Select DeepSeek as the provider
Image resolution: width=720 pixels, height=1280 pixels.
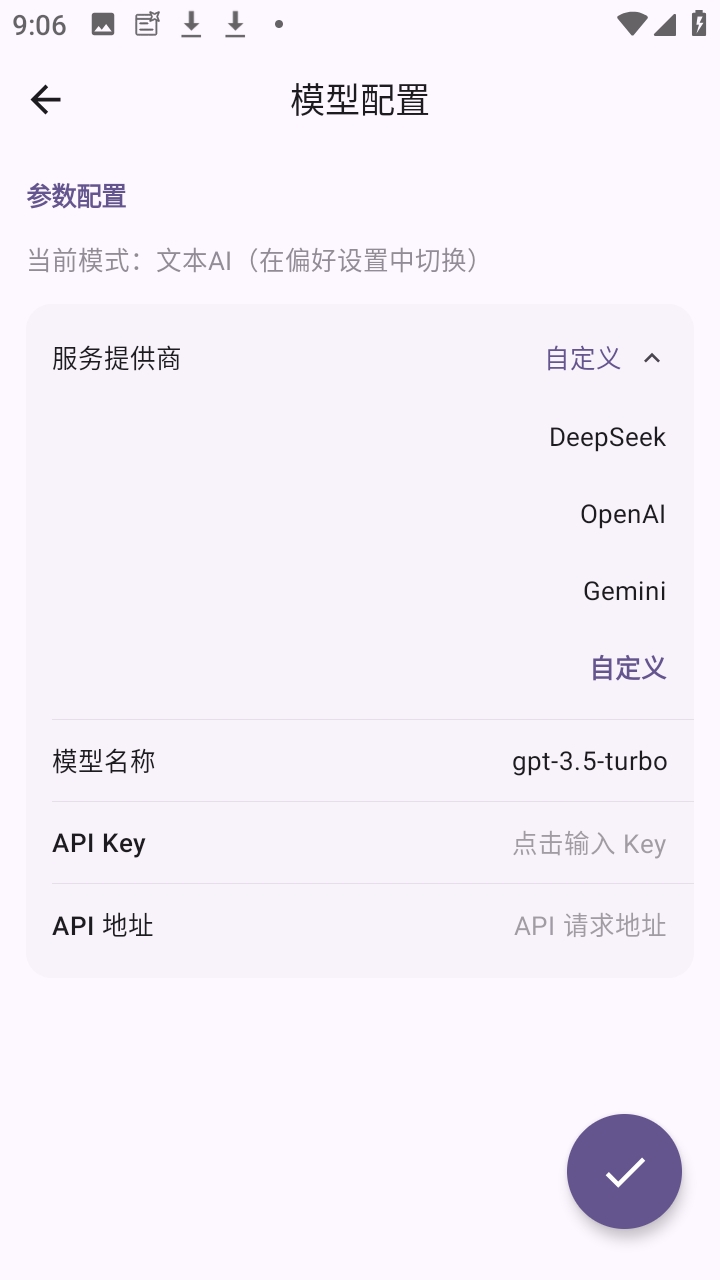(607, 437)
